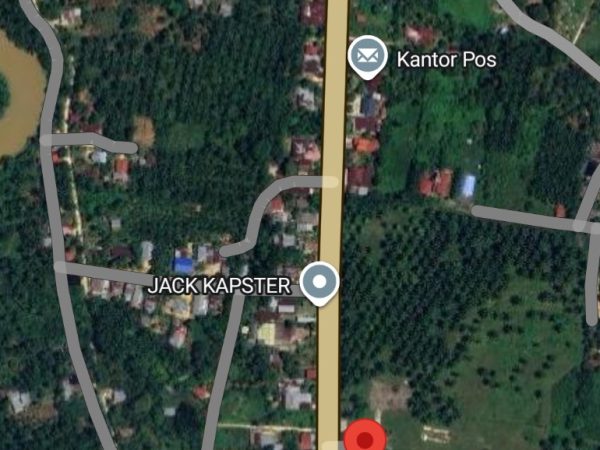Open the Kantor Pos post office marker
Viewport: 600px width, 450px height.
point(367,57)
